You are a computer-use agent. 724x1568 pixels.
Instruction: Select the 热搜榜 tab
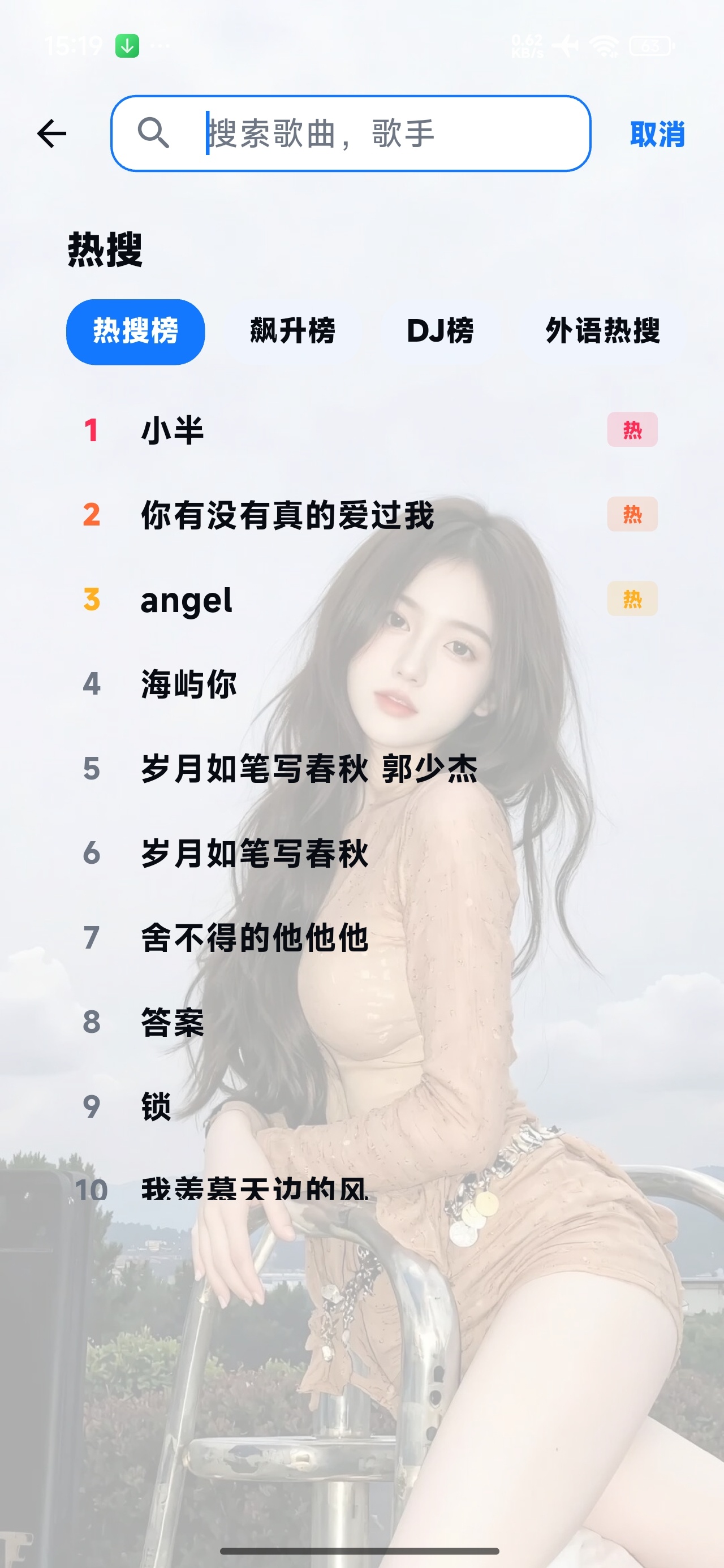click(x=135, y=331)
